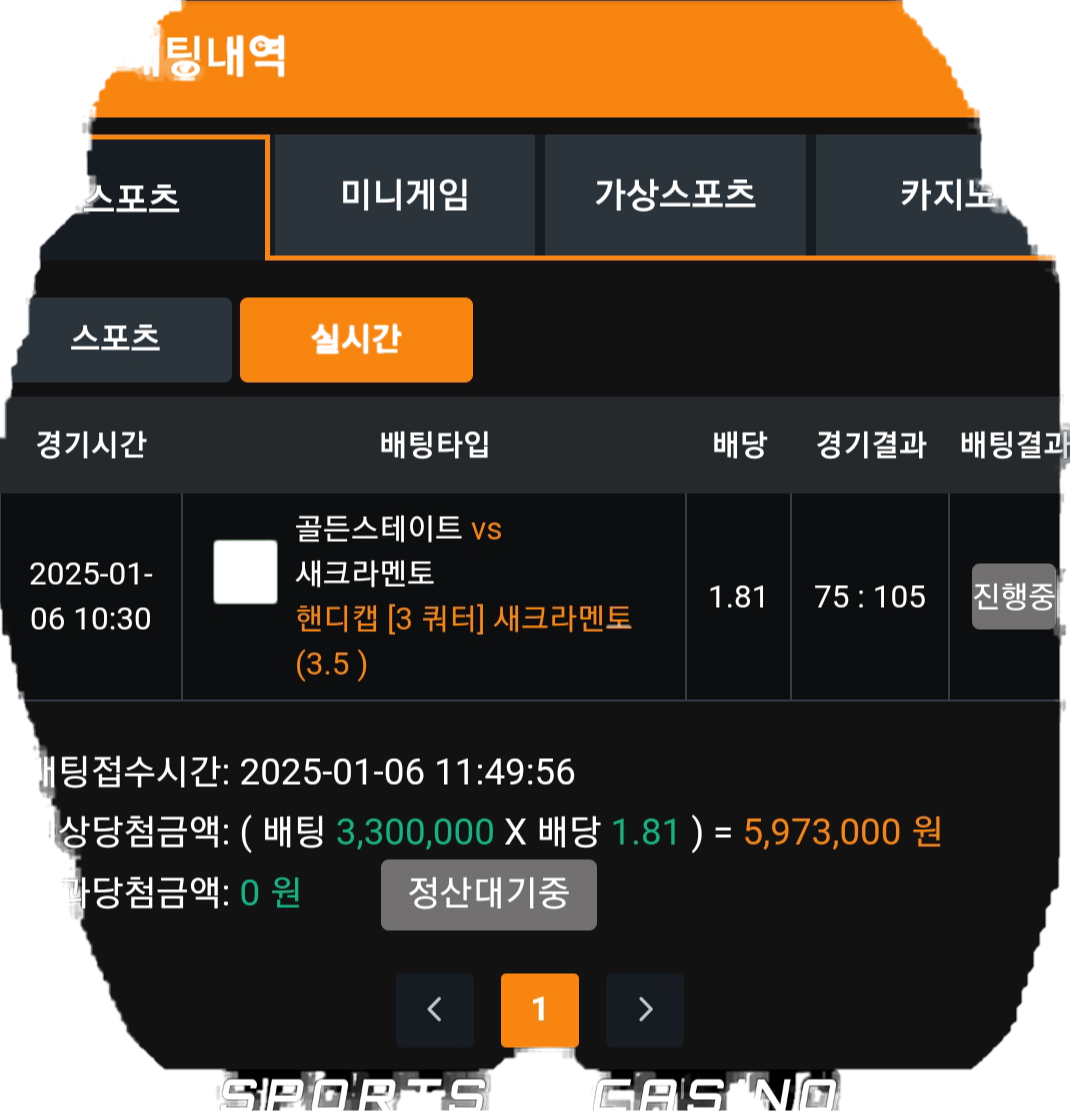Go to the previous page arrow
This screenshot has height=1111, width=1070.
pos(434,1010)
